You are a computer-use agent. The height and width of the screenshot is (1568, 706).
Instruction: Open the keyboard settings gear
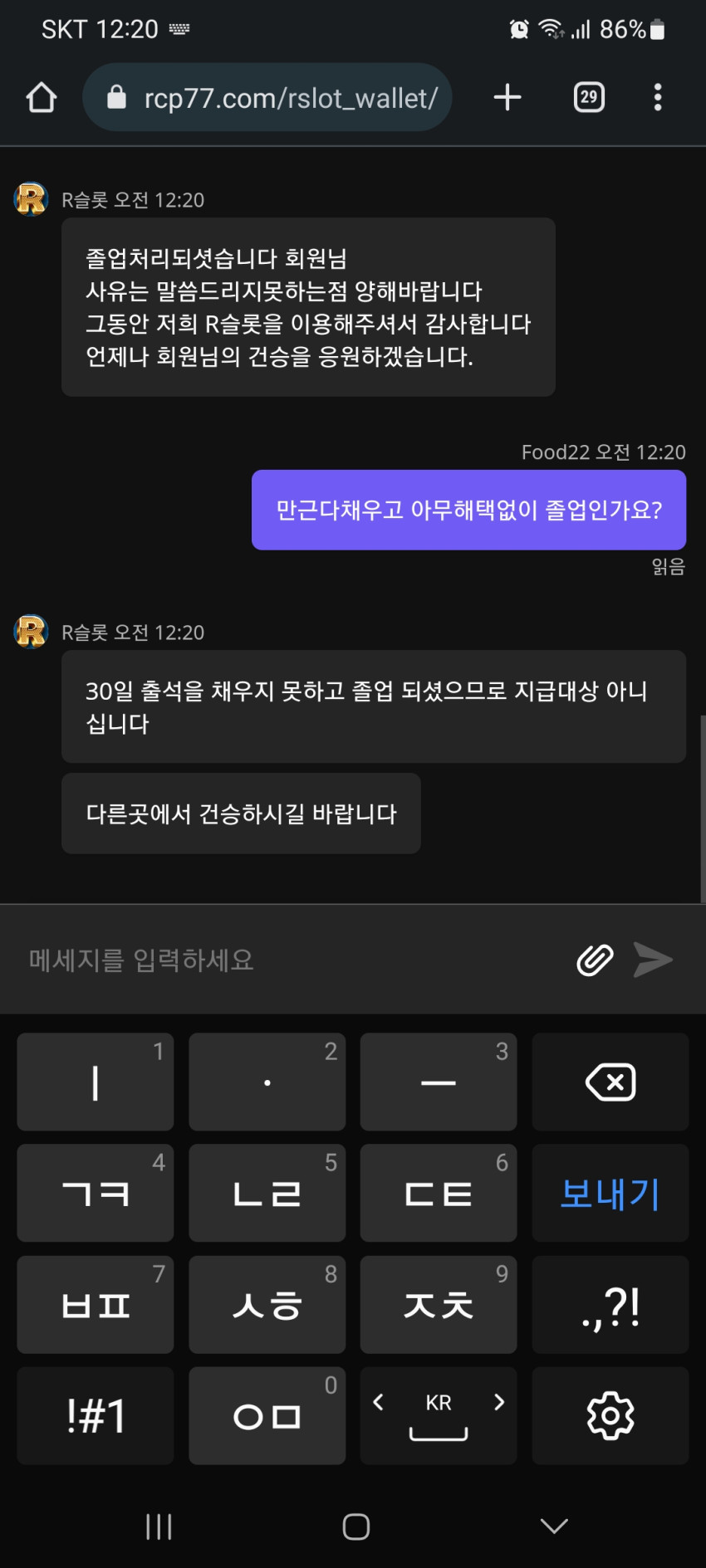610,1415
